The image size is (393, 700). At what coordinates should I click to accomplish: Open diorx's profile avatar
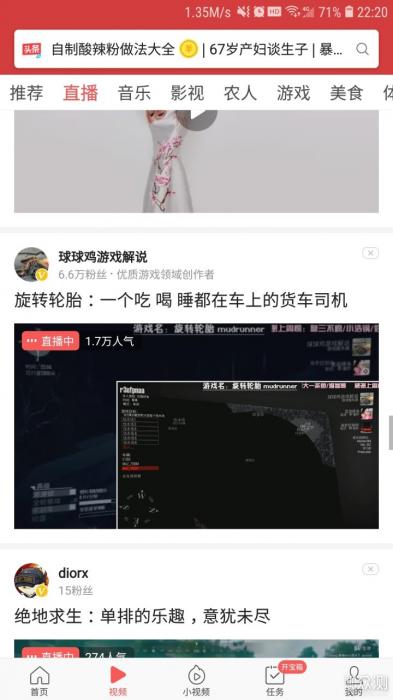click(x=31, y=580)
